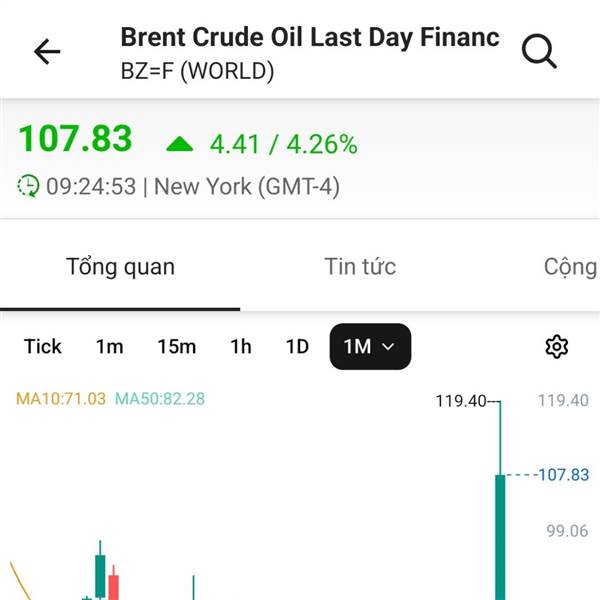Open chart settings gear
The width and height of the screenshot is (600, 600).
point(557,347)
